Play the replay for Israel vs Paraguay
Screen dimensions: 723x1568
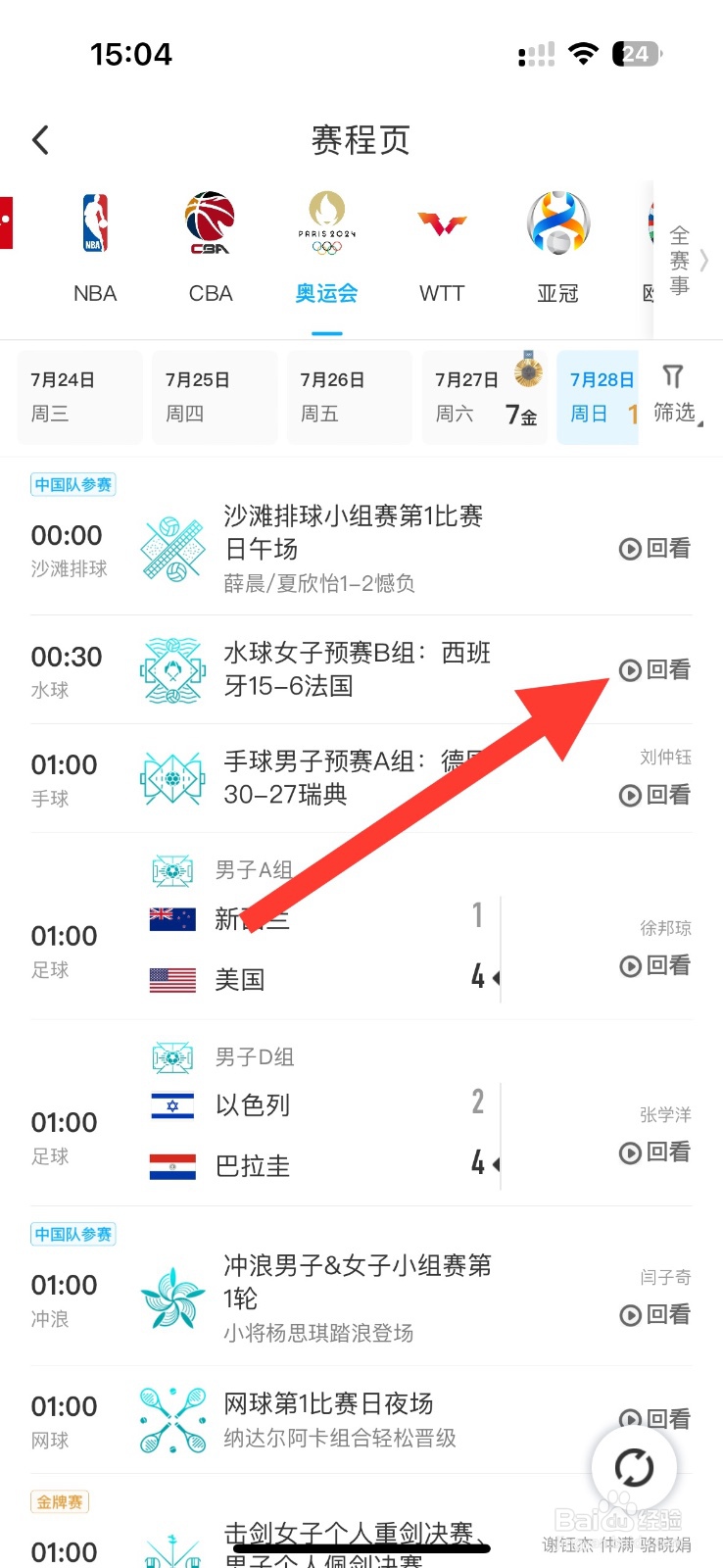point(654,1152)
